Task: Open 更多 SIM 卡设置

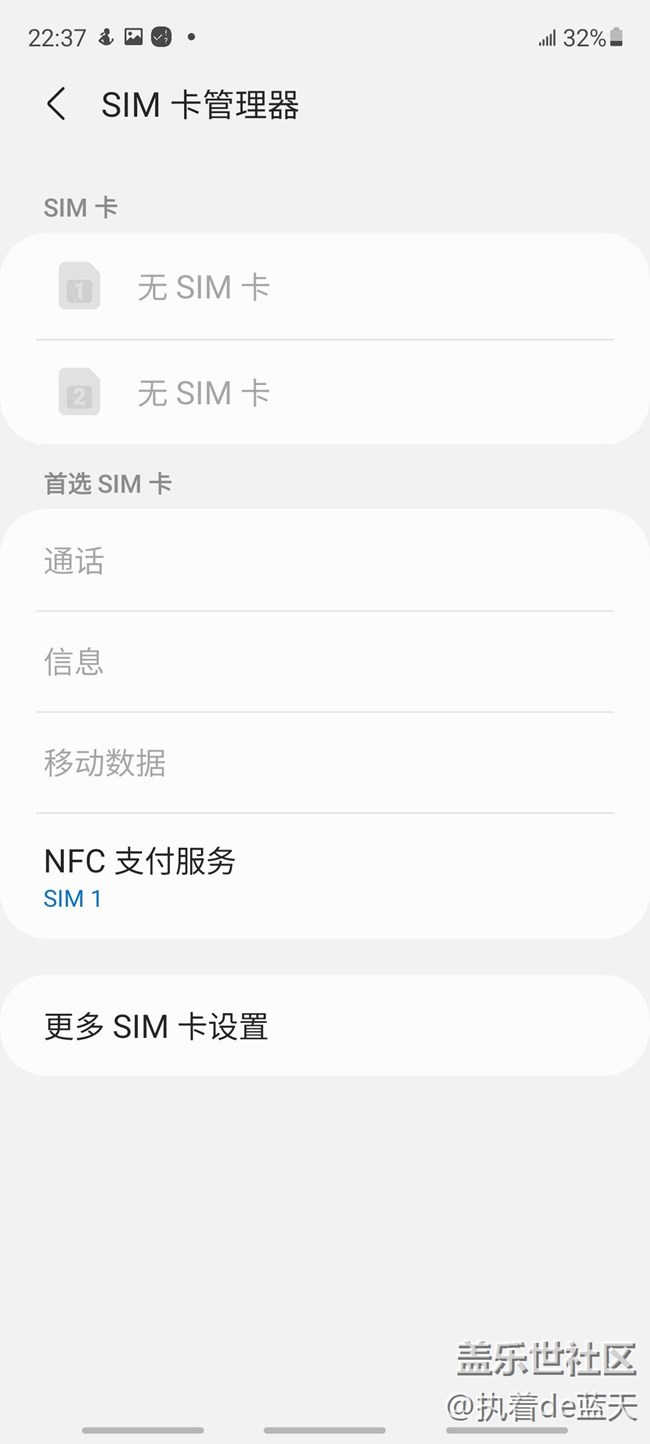Action: coord(324,1026)
